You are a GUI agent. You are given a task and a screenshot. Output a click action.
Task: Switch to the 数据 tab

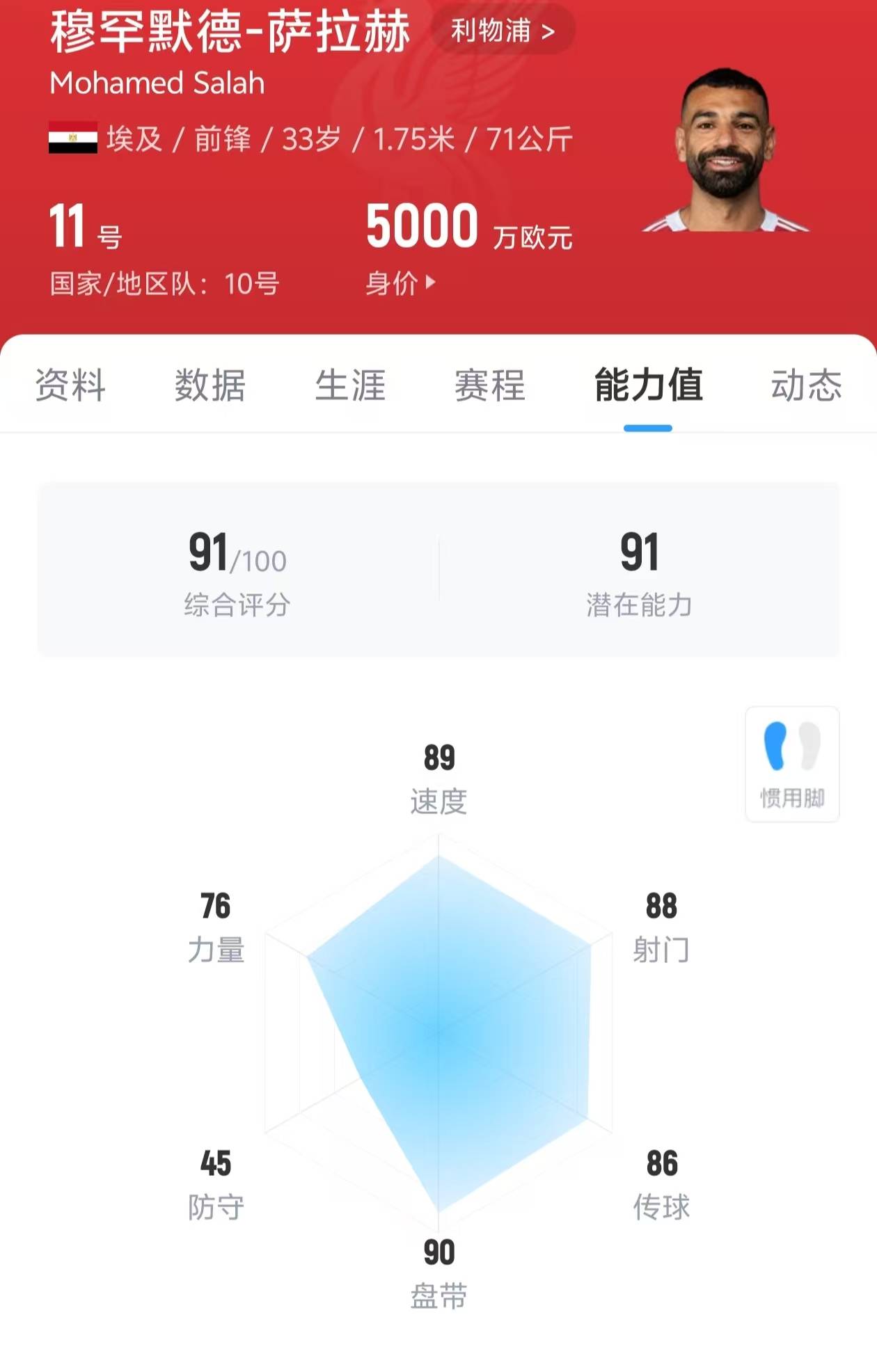210,385
